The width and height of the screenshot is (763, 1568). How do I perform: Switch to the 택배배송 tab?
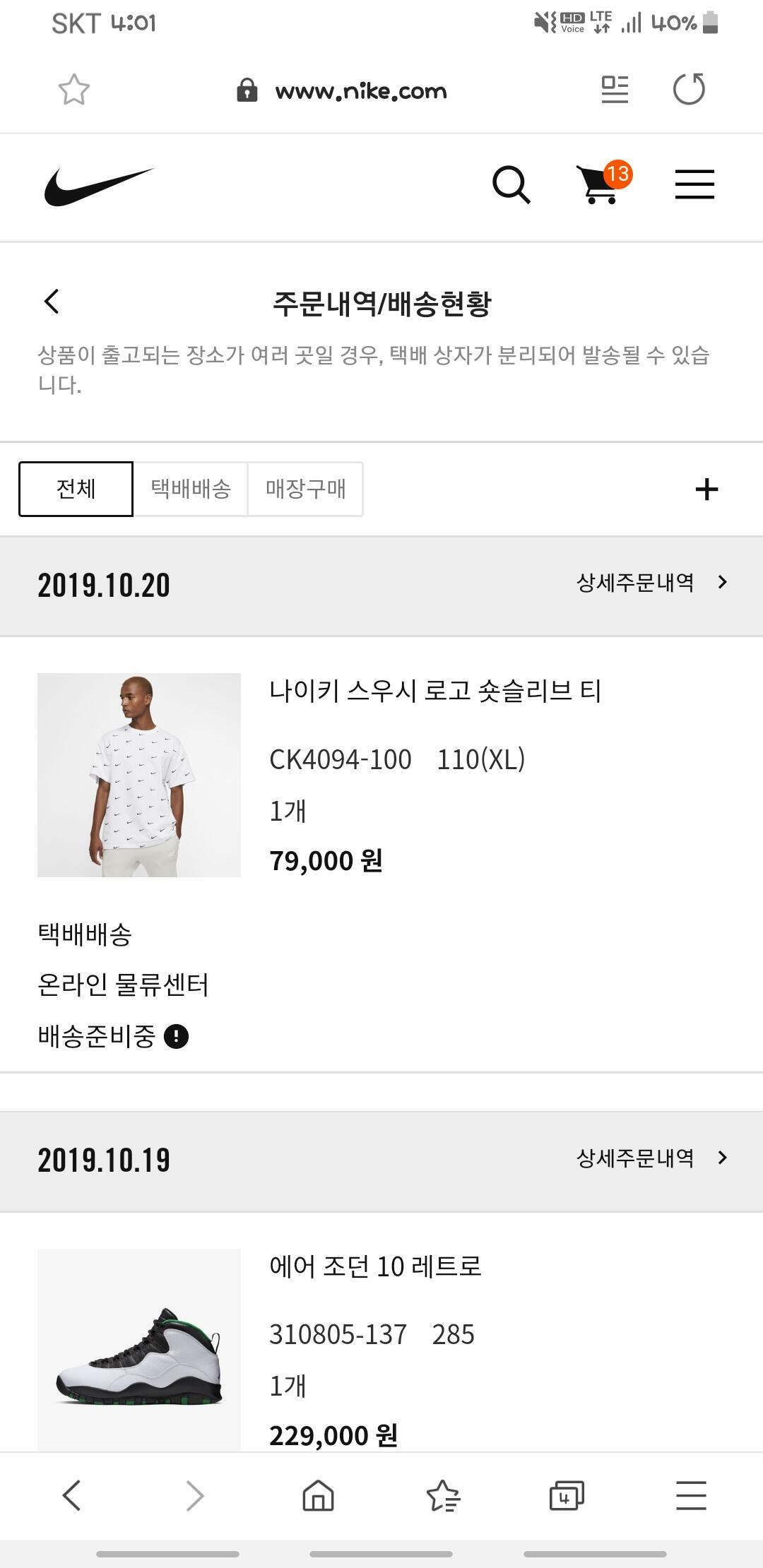191,489
